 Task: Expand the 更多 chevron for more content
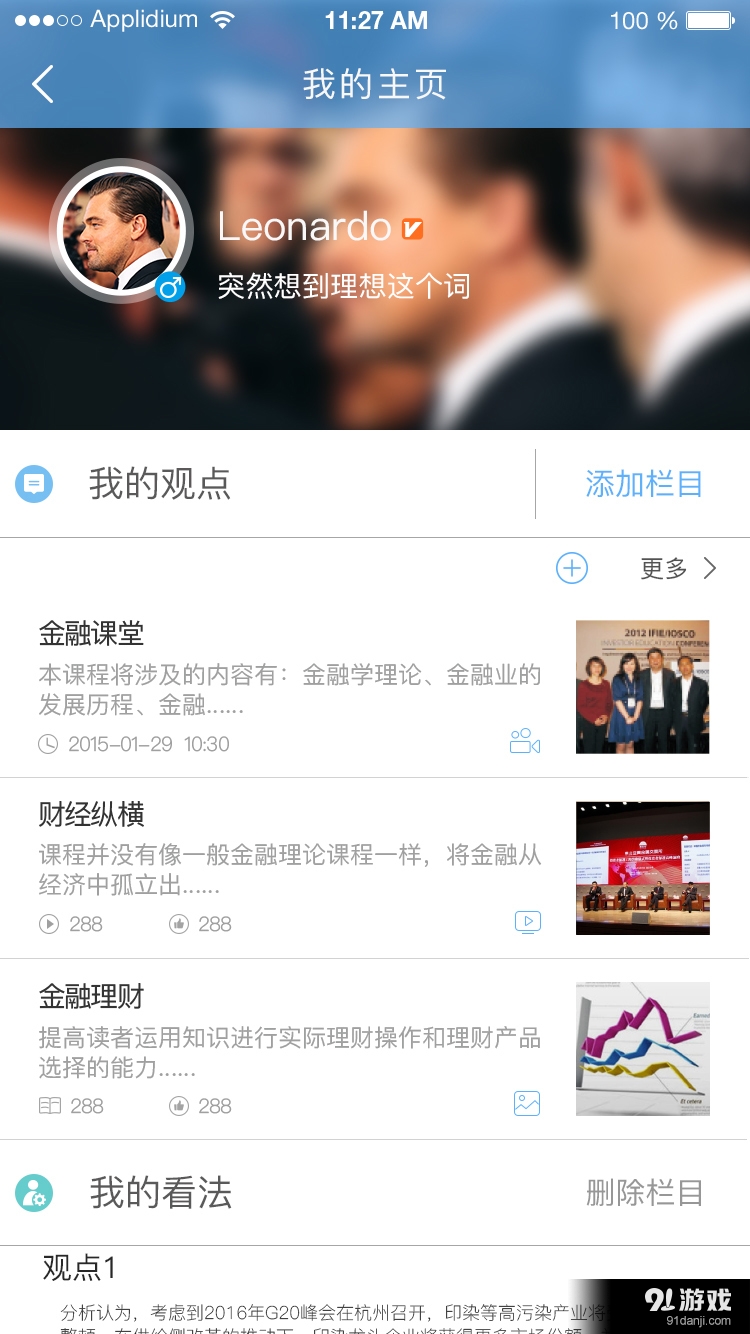[x=710, y=567]
